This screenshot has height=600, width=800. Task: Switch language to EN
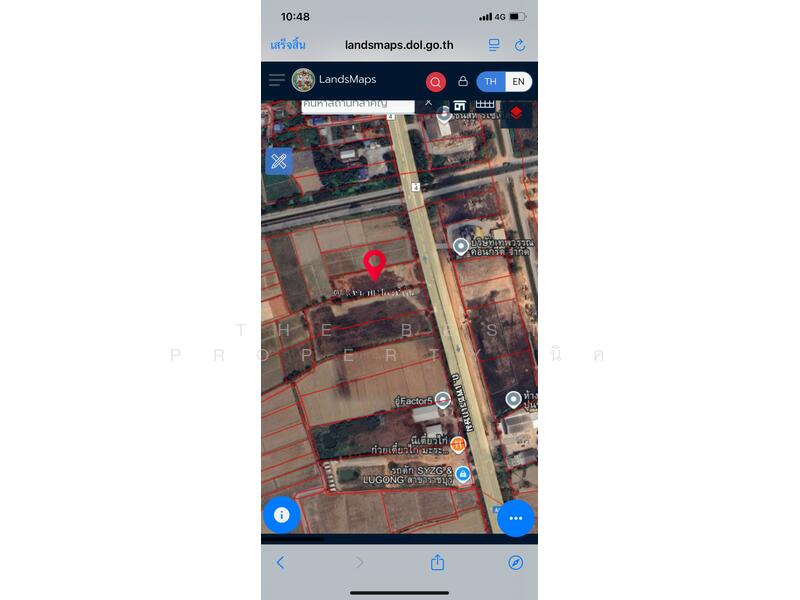(518, 82)
